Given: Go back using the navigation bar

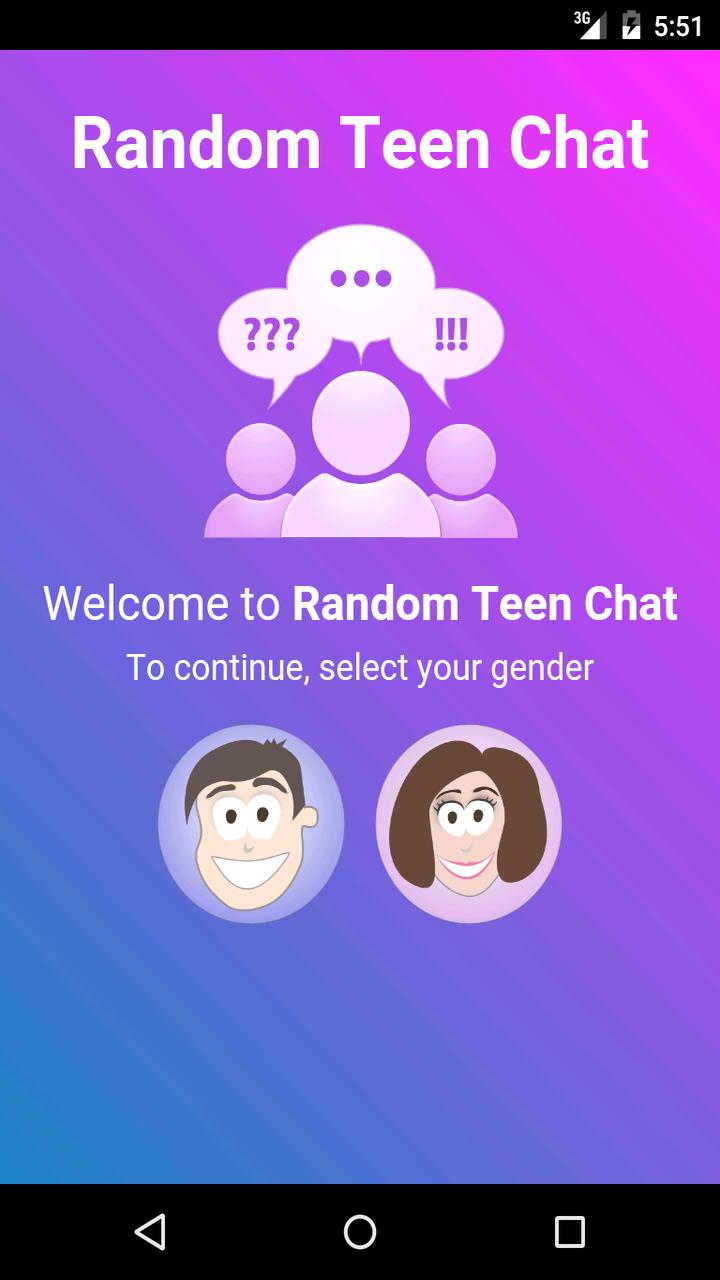Looking at the screenshot, I should (150, 1232).
